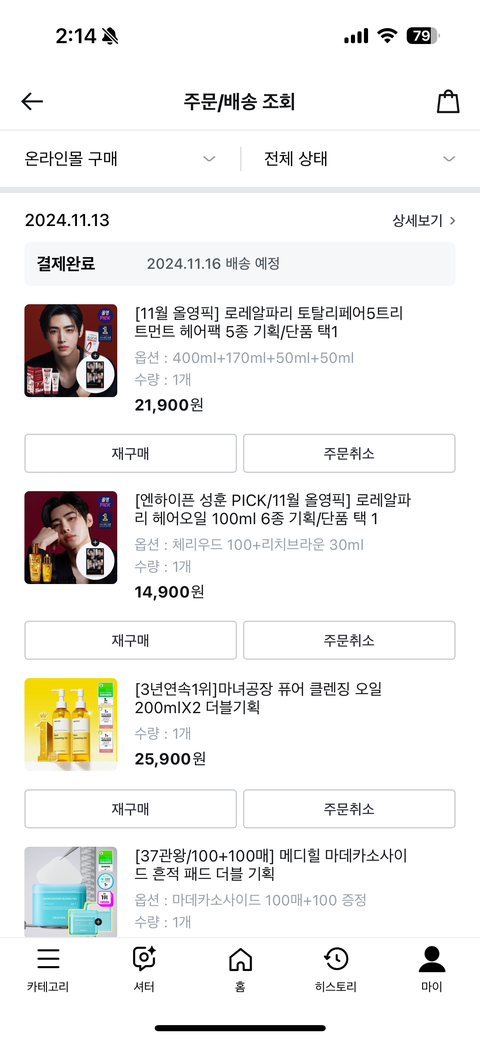The image size is (480, 1041).
Task: Tap 재구매 for the 로레알파리 헤어오일
Action: 130,640
